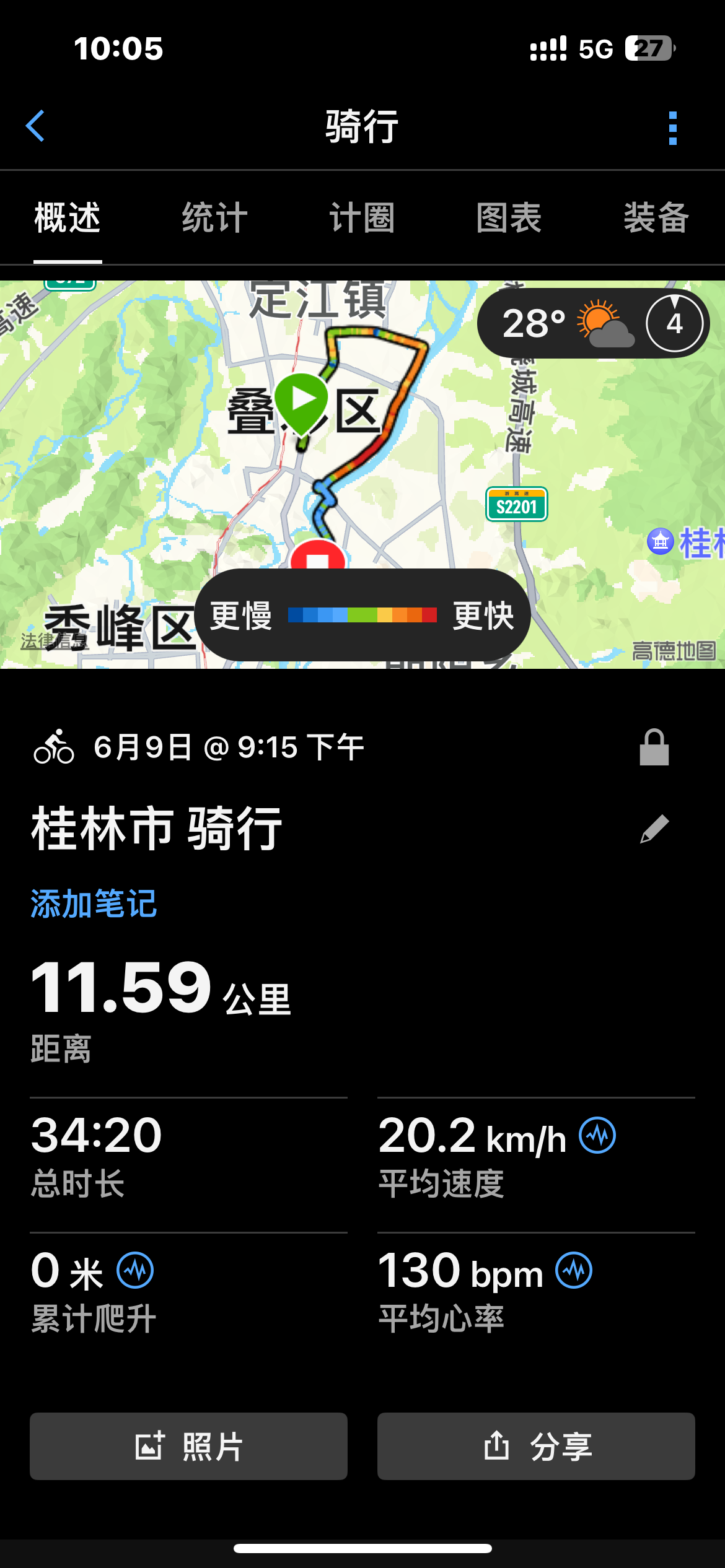Open the average speed chart icon
This screenshot has width=725, height=1568.
pyautogui.click(x=597, y=1135)
